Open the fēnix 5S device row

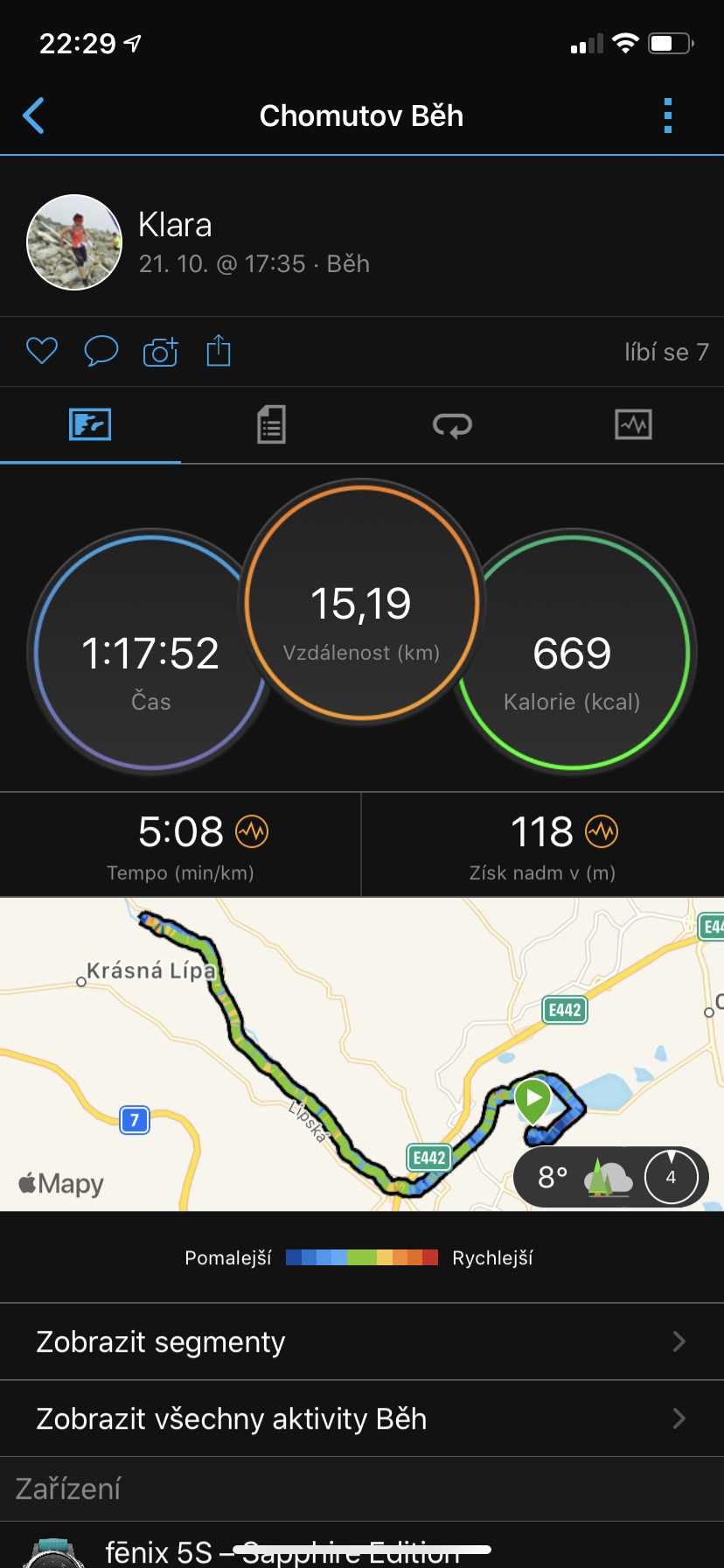(x=362, y=1545)
